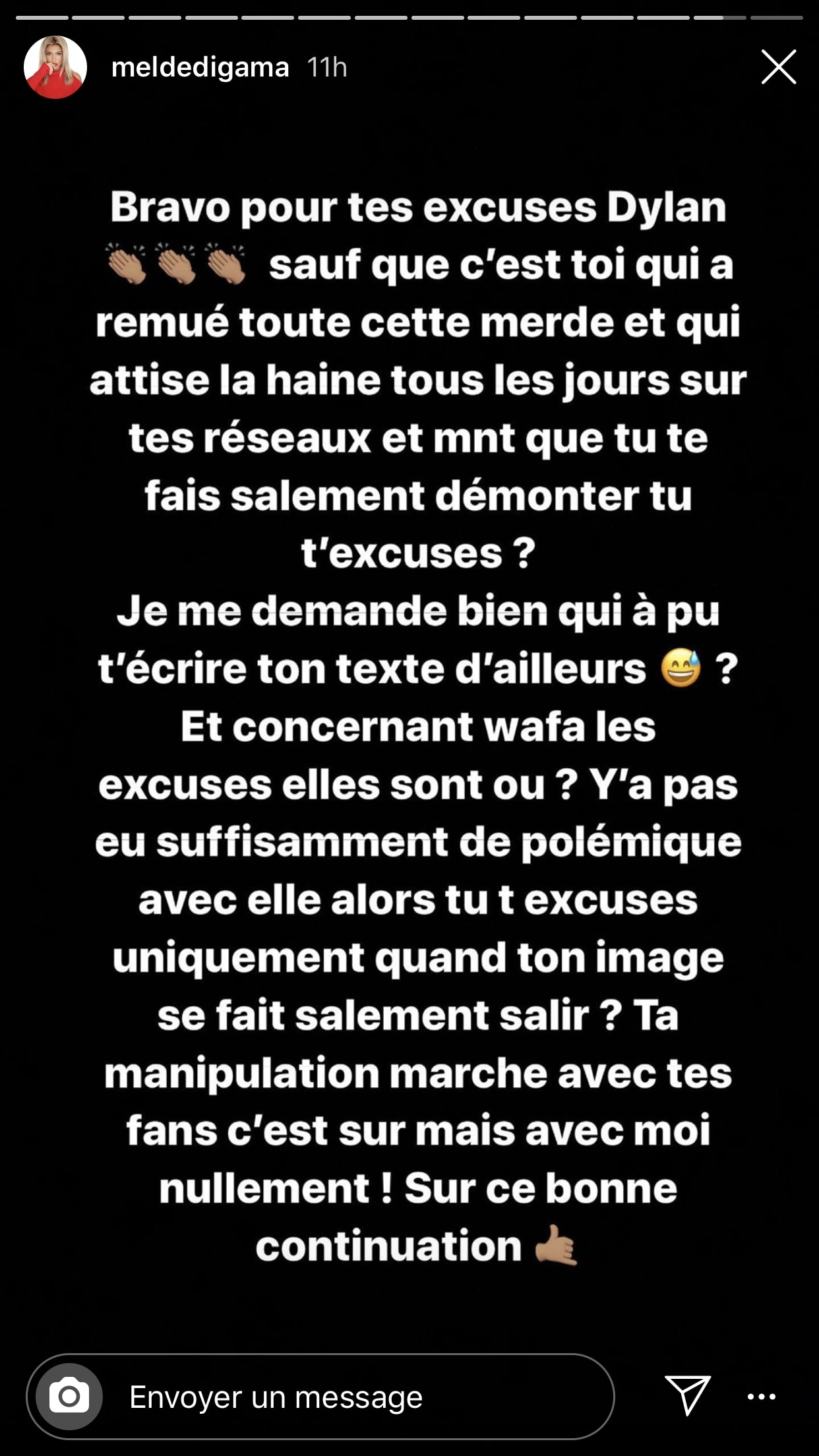Tap the Envoyer un message field

point(356,1396)
